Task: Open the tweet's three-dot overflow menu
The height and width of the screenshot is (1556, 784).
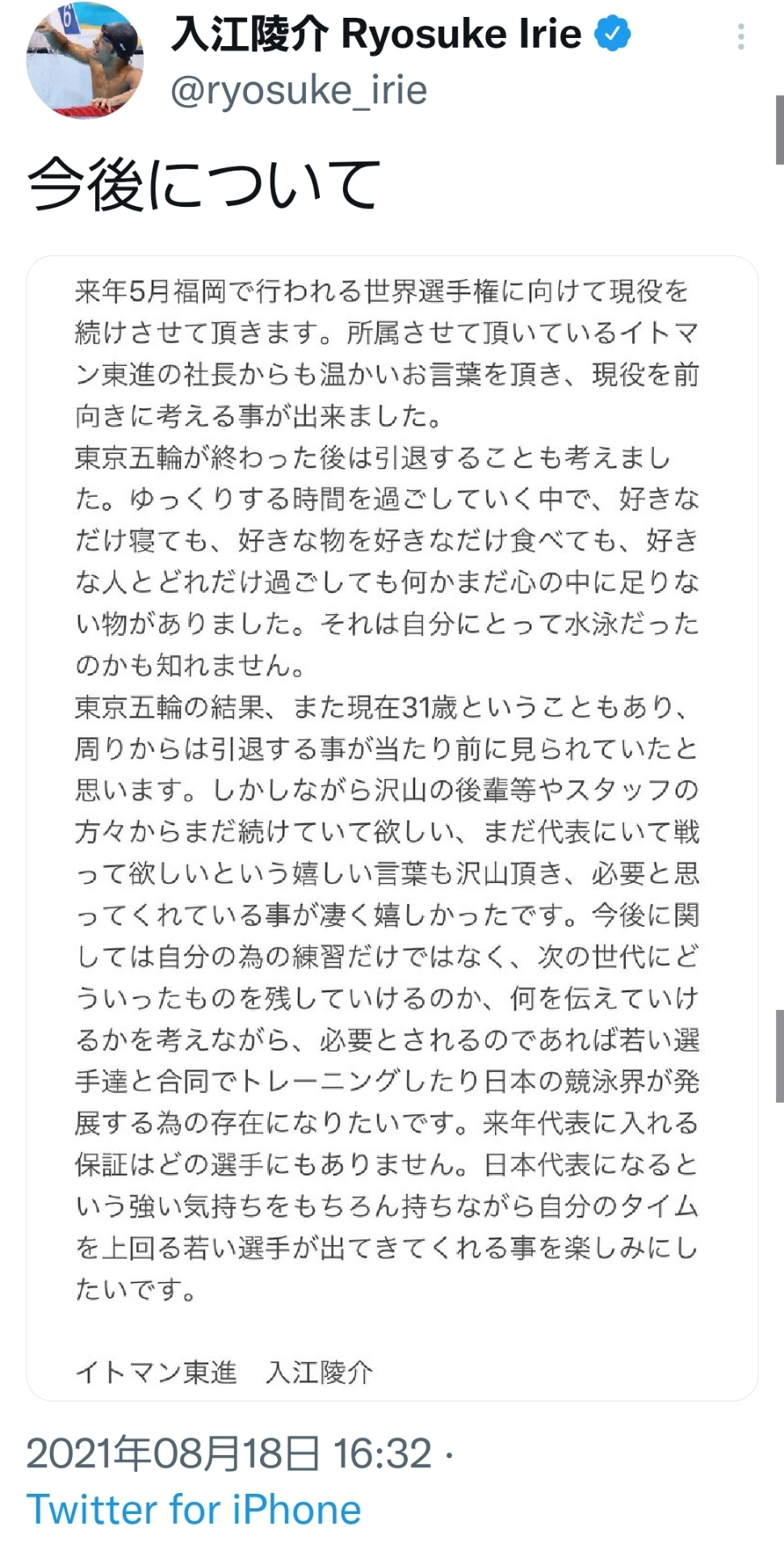Action: tap(740, 37)
